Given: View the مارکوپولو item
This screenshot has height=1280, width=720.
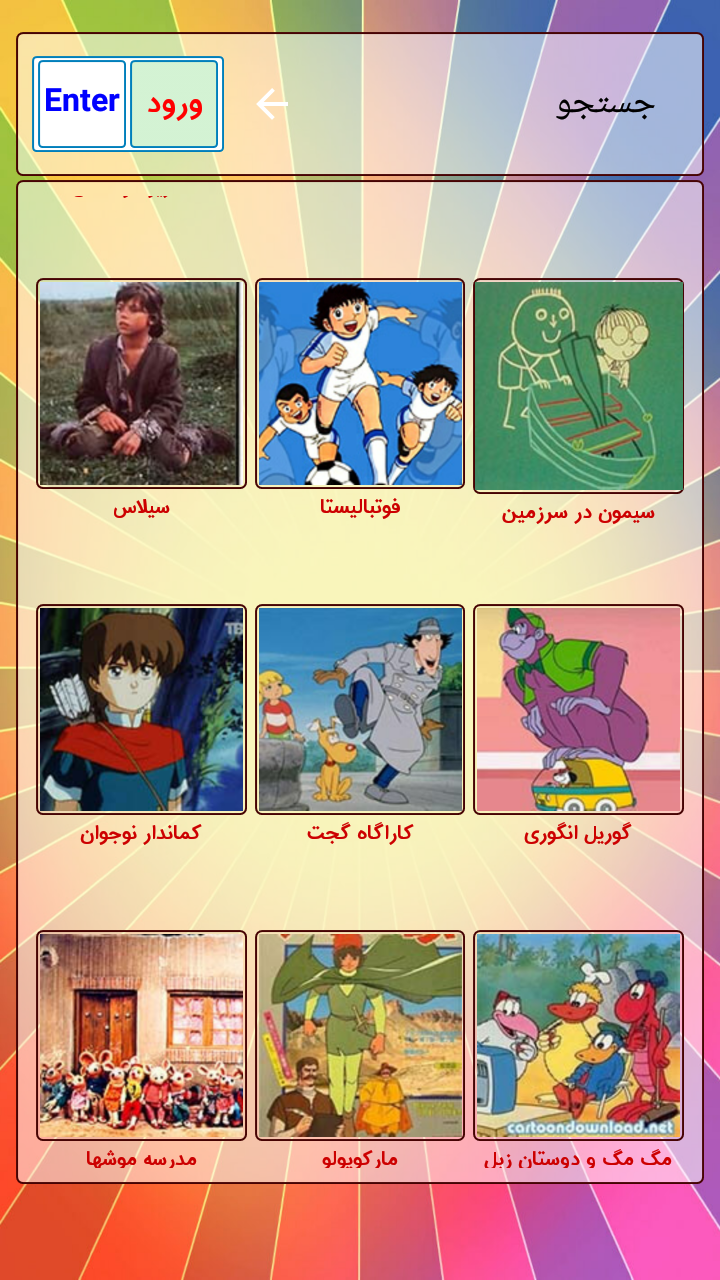Looking at the screenshot, I should [x=360, y=1035].
